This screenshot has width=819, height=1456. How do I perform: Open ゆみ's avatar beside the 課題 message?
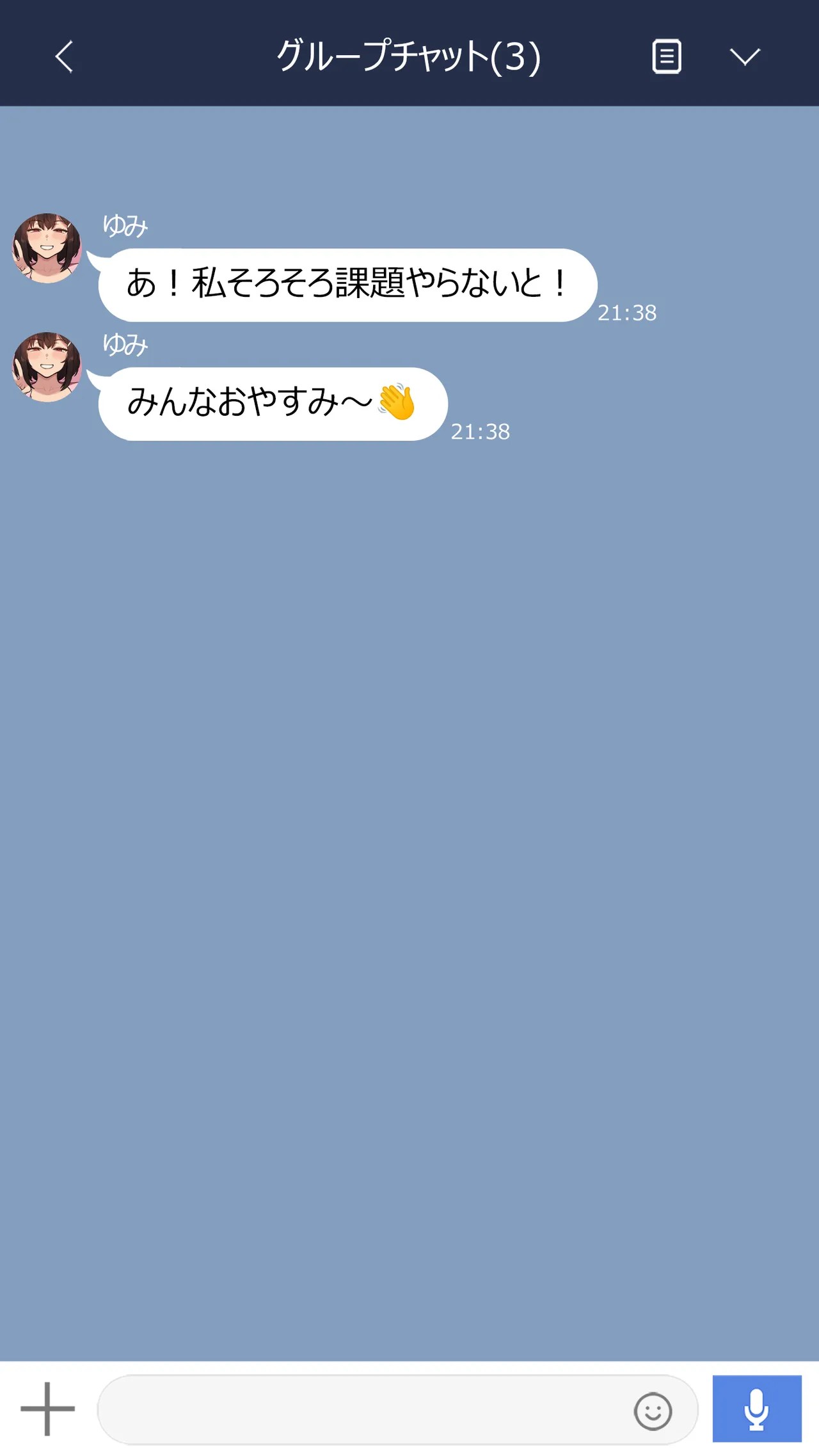click(47, 248)
